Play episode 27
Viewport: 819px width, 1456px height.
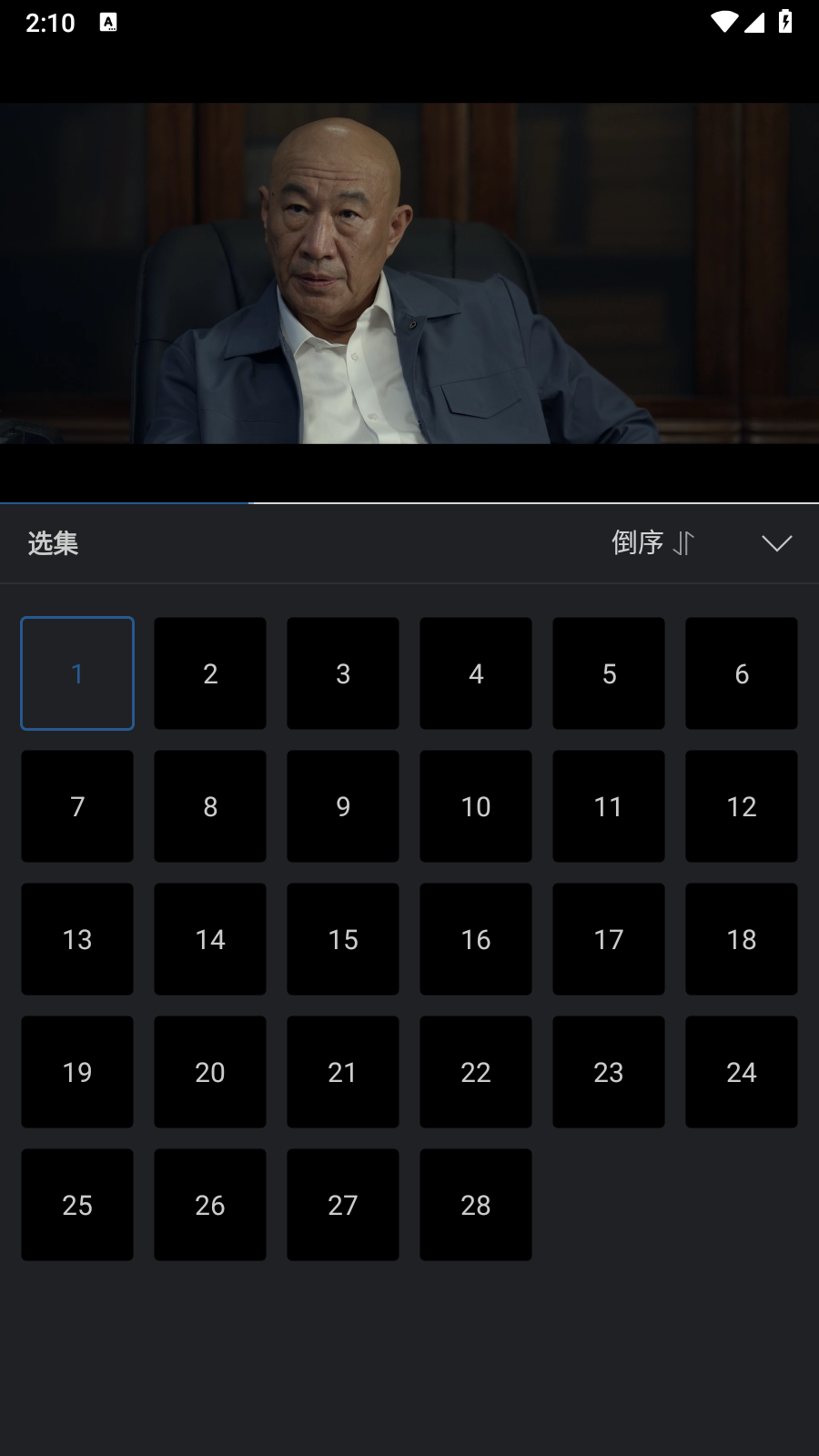pyautogui.click(x=343, y=1205)
